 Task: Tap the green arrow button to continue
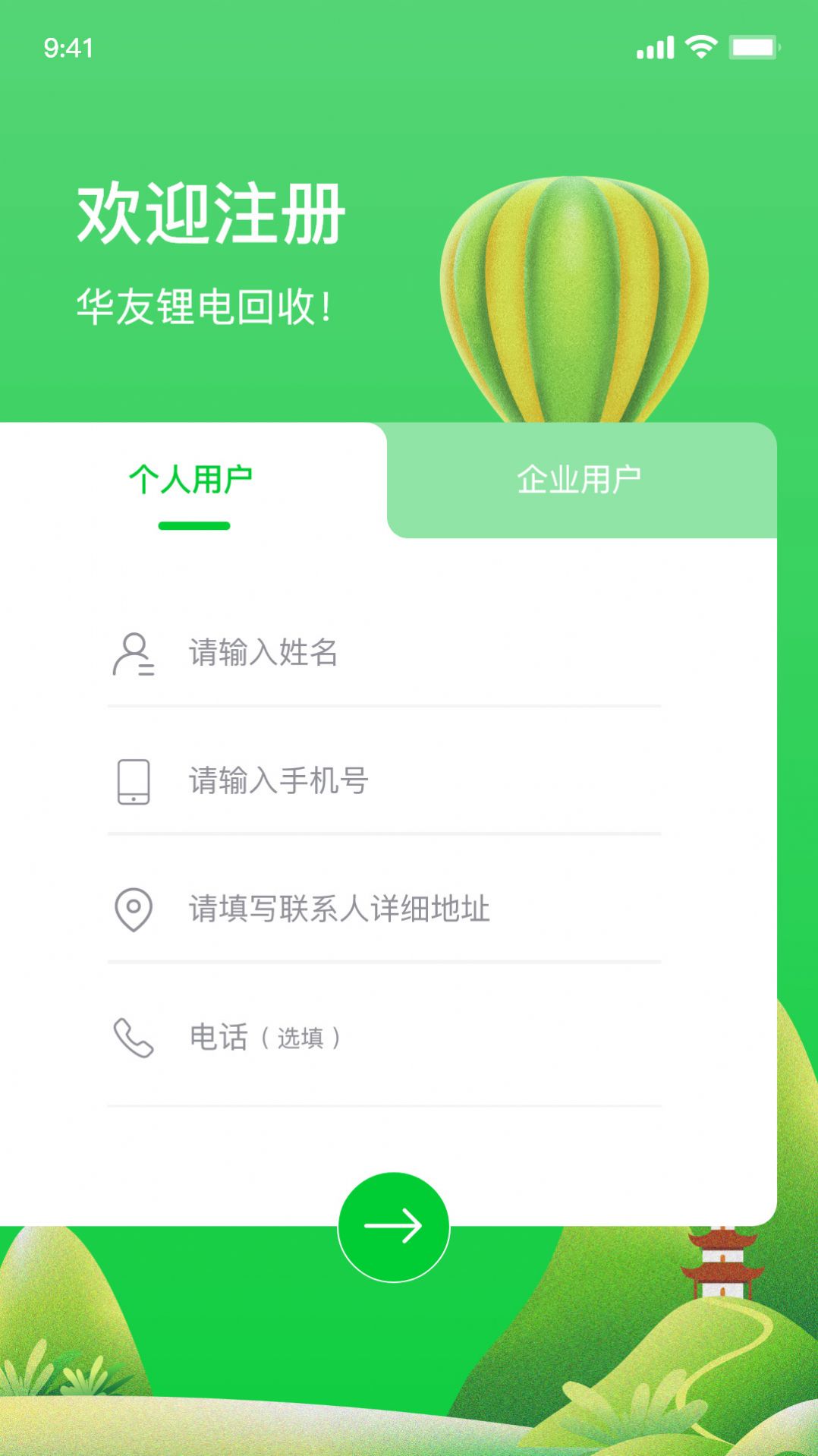coord(393,1227)
